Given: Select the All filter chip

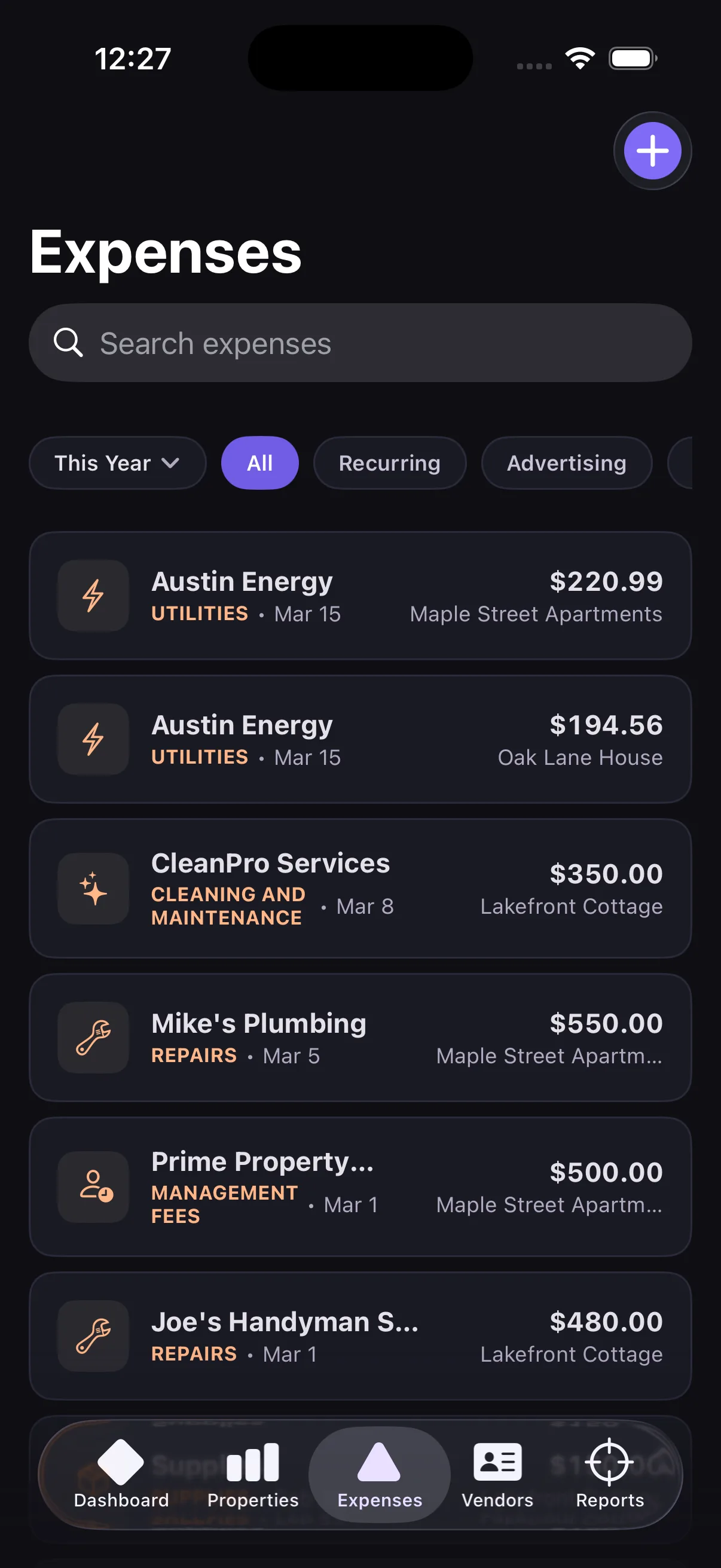Looking at the screenshot, I should click(x=260, y=463).
